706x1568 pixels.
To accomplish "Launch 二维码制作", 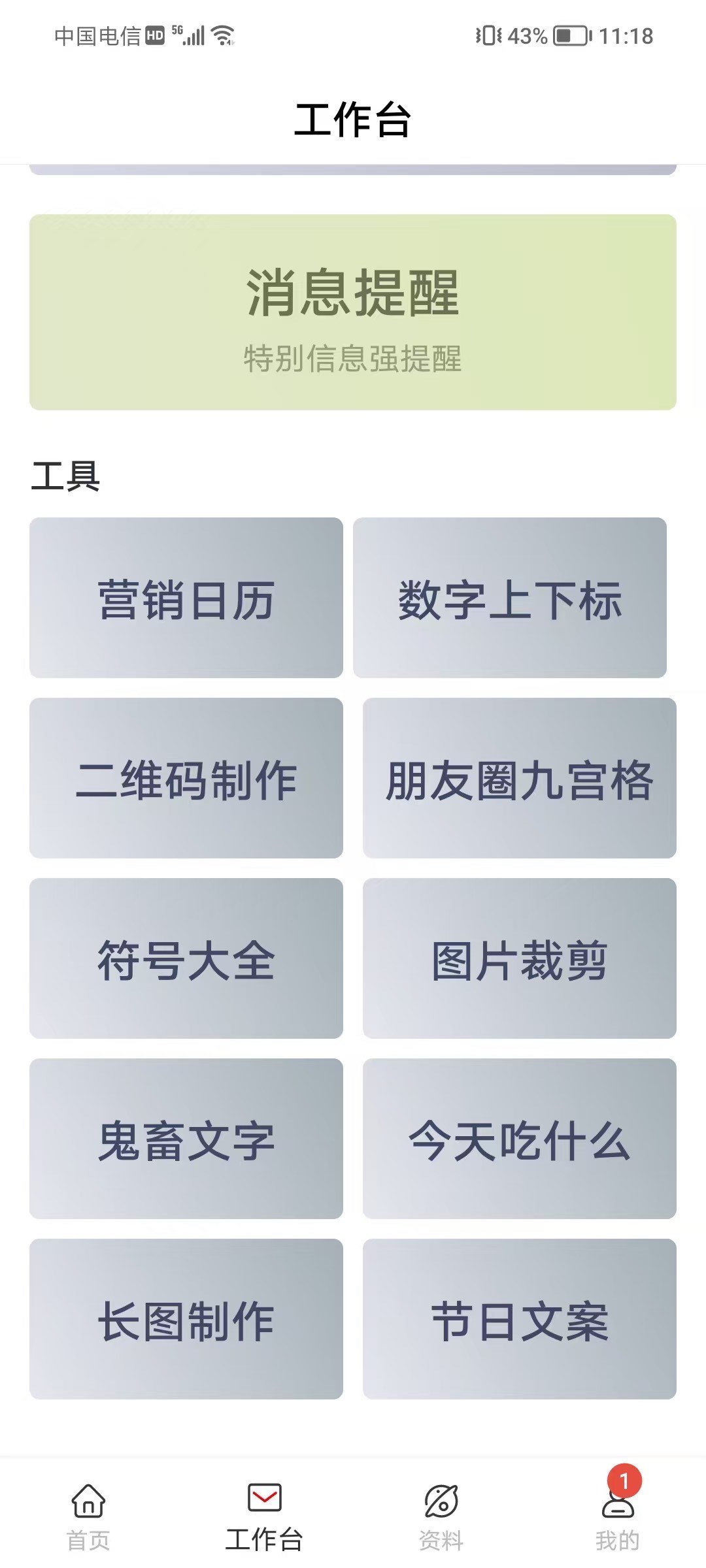I will pos(186,778).
